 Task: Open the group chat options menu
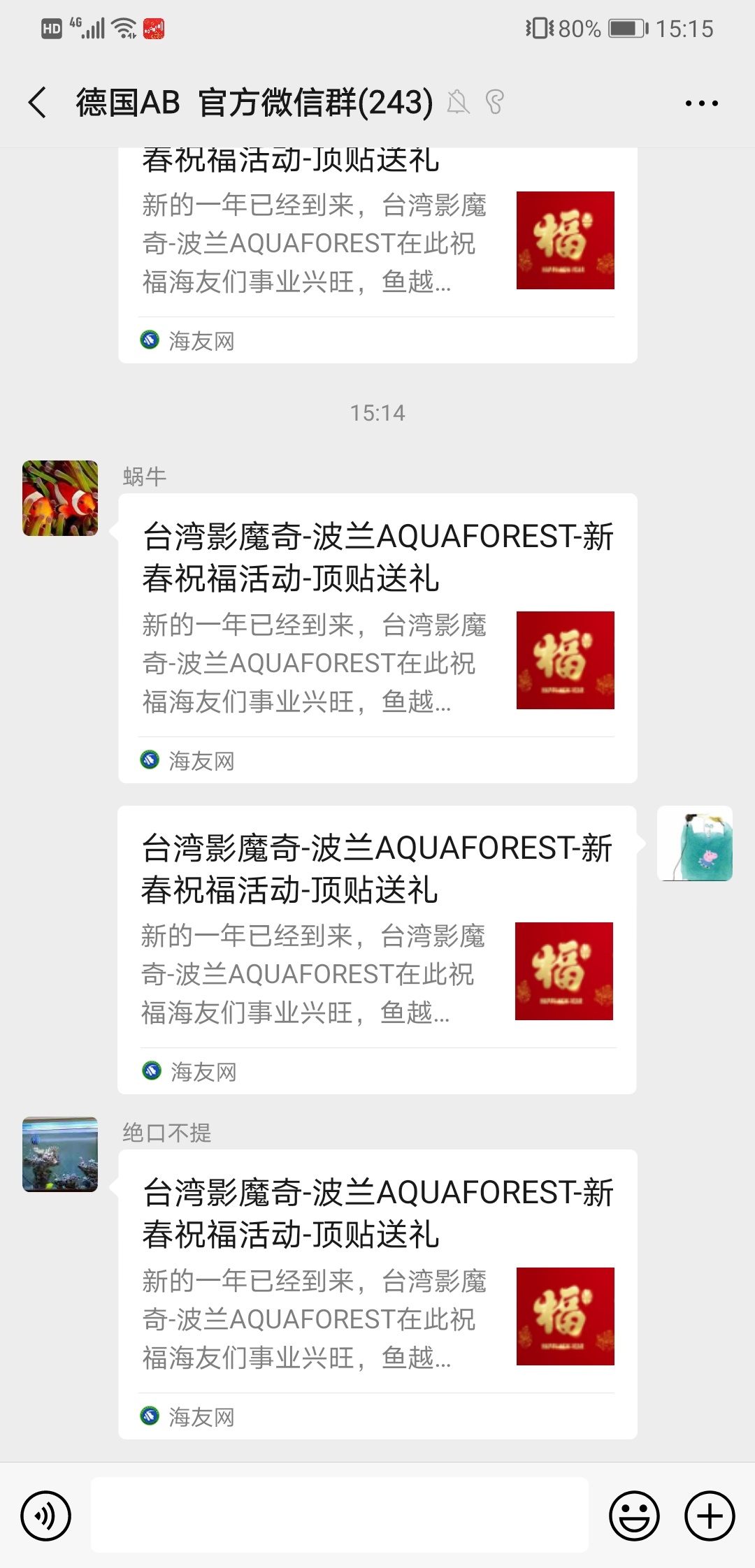[701, 103]
